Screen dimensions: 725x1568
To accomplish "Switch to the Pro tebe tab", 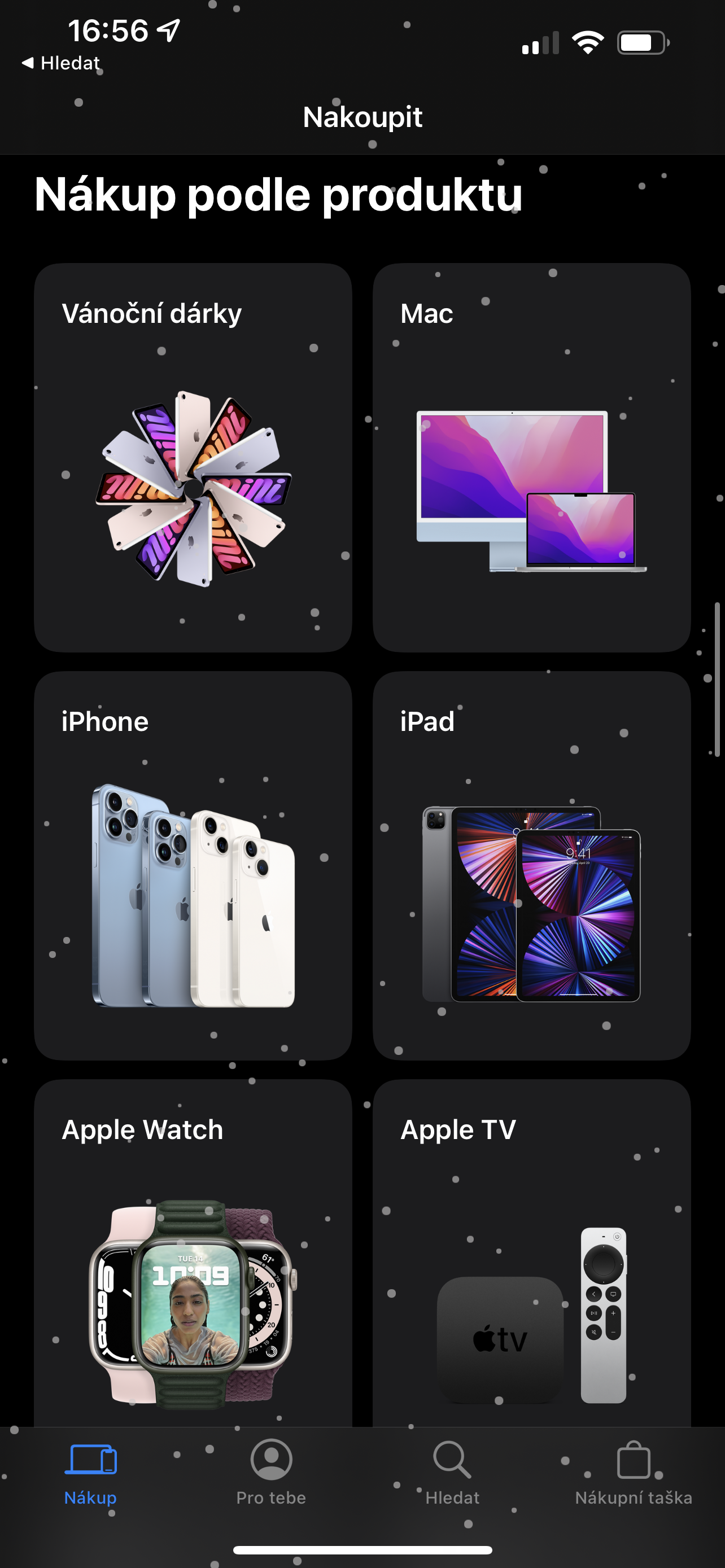I will pos(271,1472).
